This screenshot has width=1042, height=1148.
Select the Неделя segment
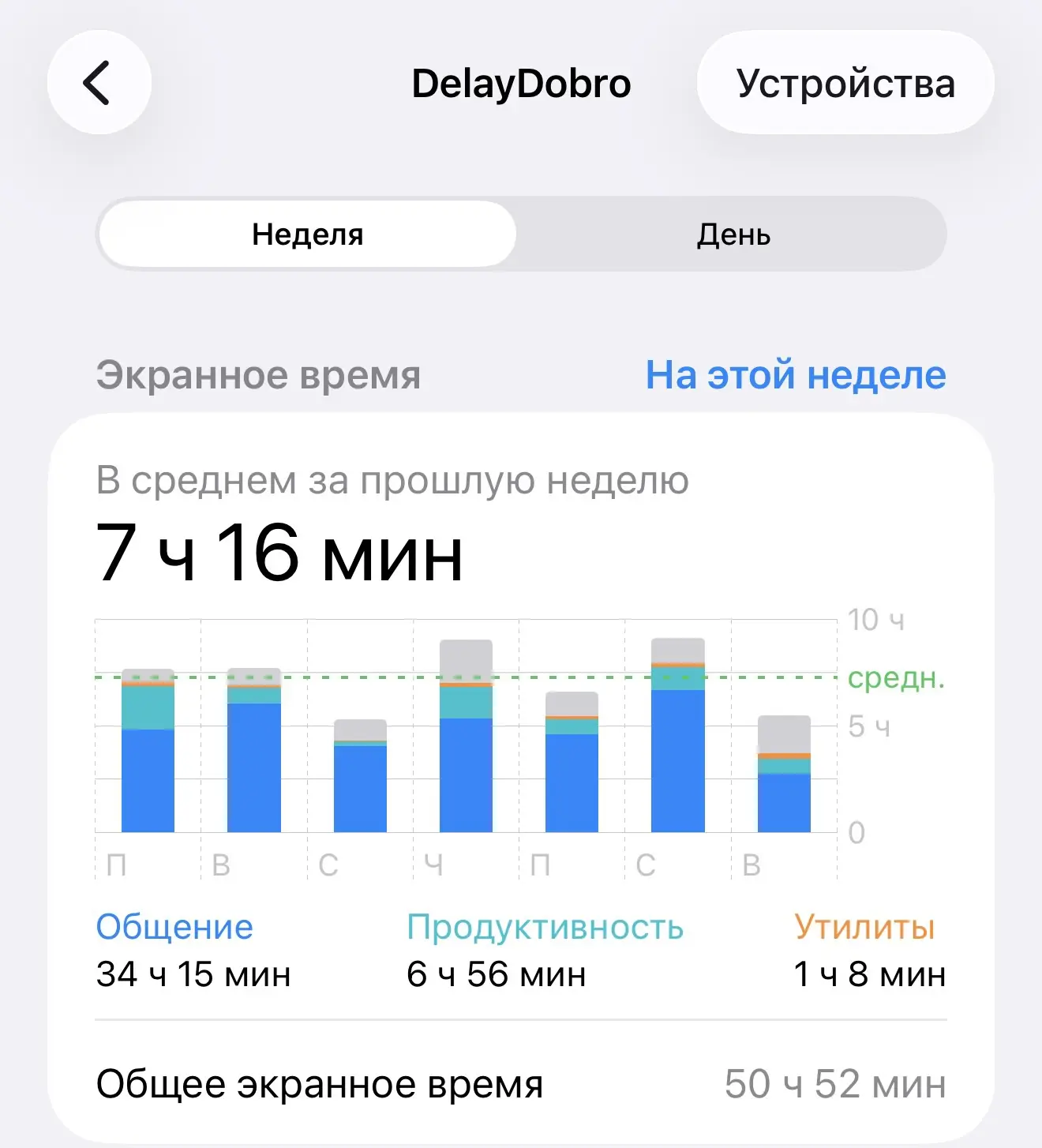point(308,234)
